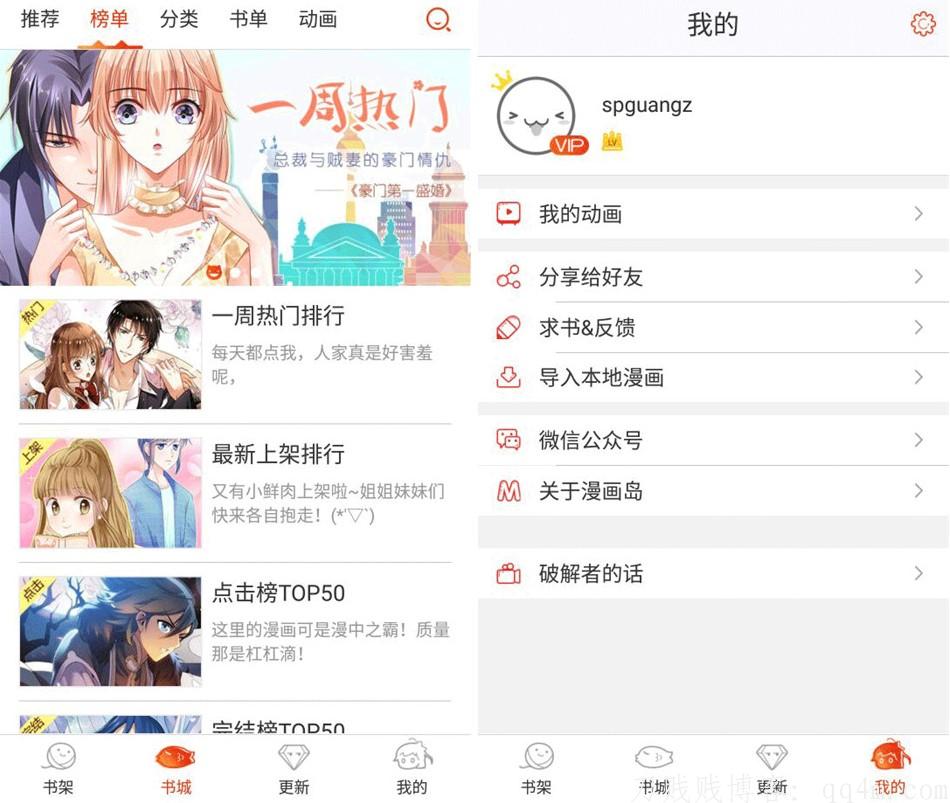Open the search icon in top bar
This screenshot has height=803, width=950.
tap(437, 20)
